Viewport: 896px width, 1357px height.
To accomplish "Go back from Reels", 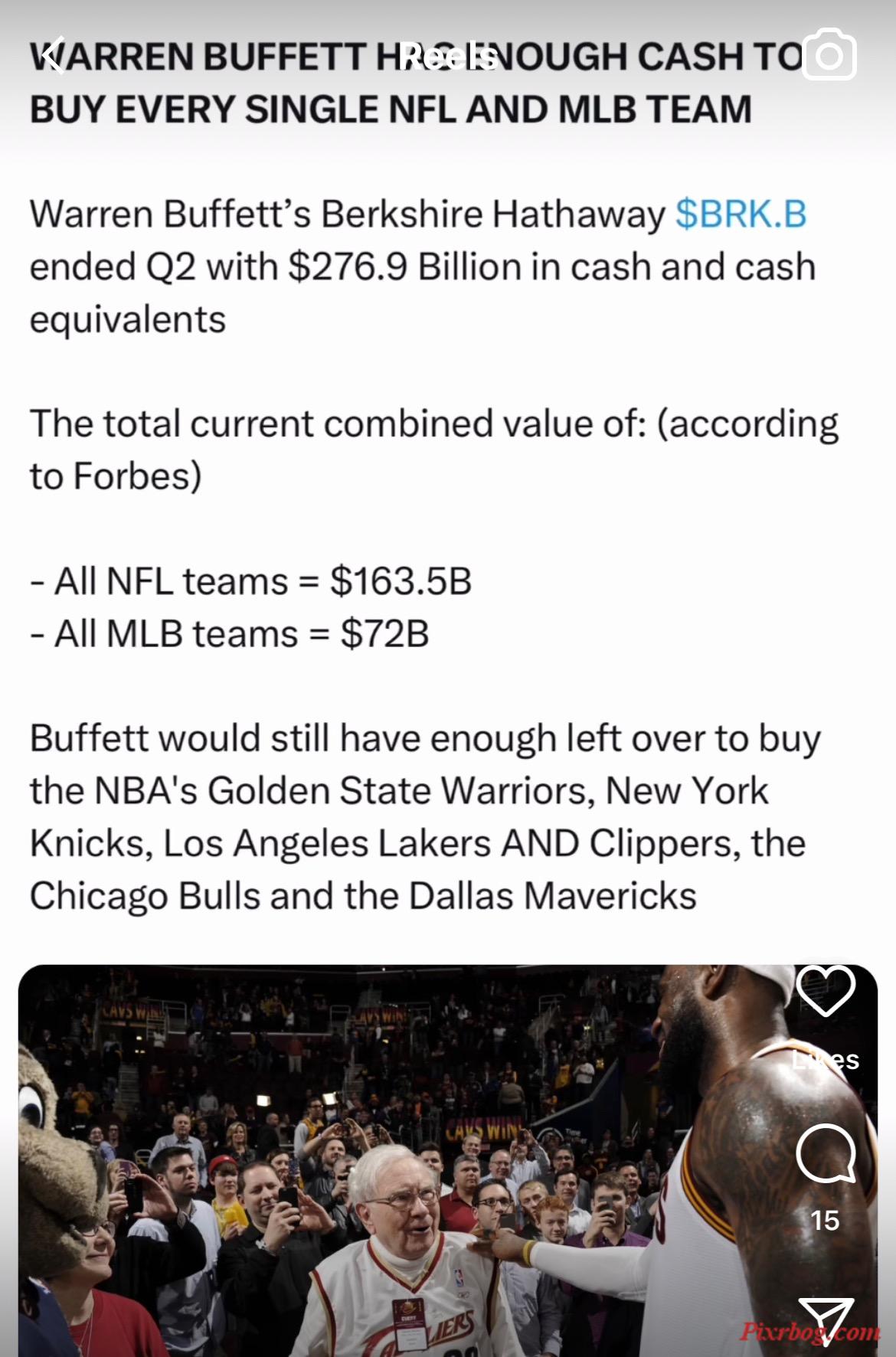I will click(52, 57).
